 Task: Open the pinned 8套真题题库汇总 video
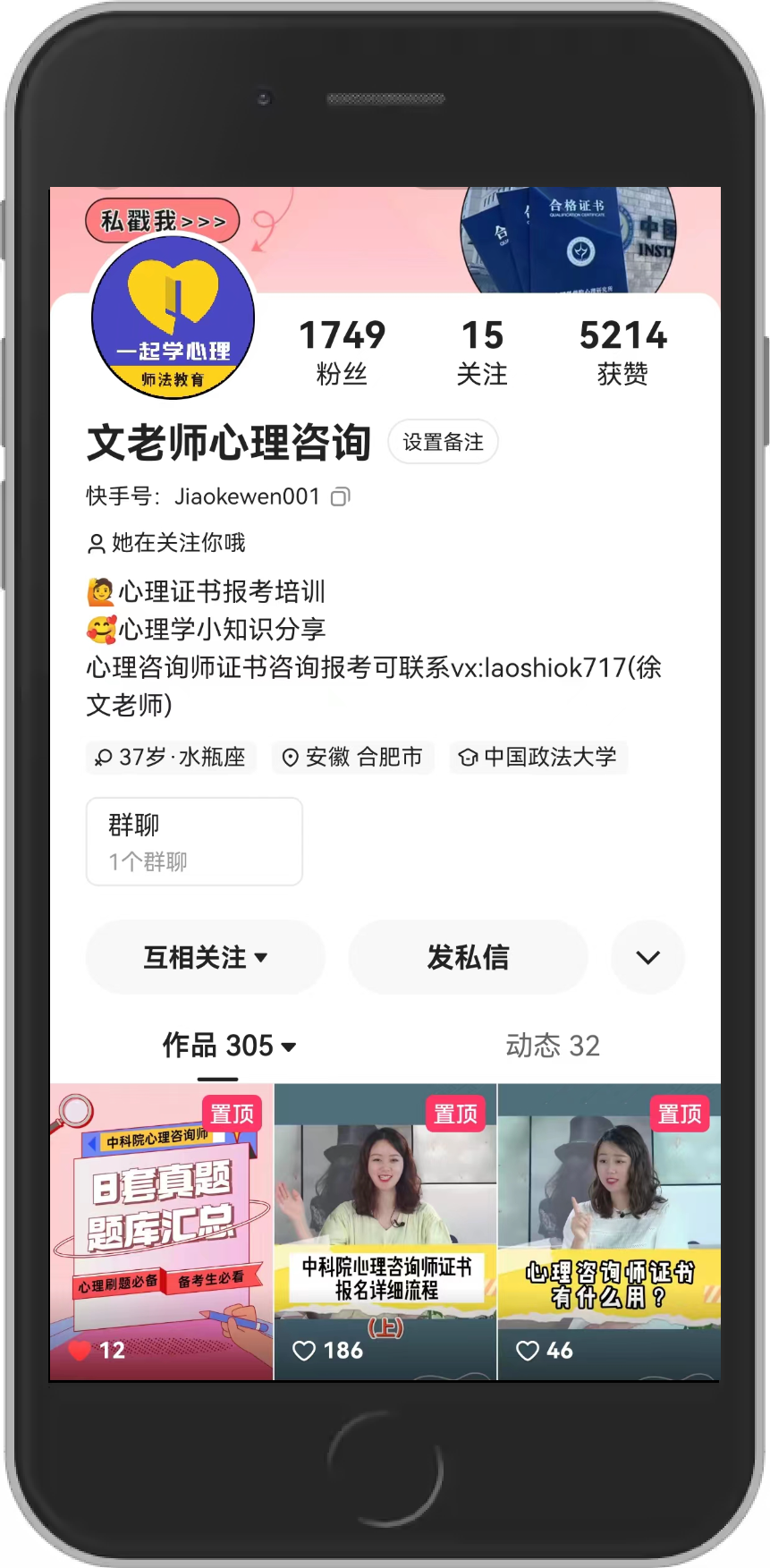tap(162, 1231)
